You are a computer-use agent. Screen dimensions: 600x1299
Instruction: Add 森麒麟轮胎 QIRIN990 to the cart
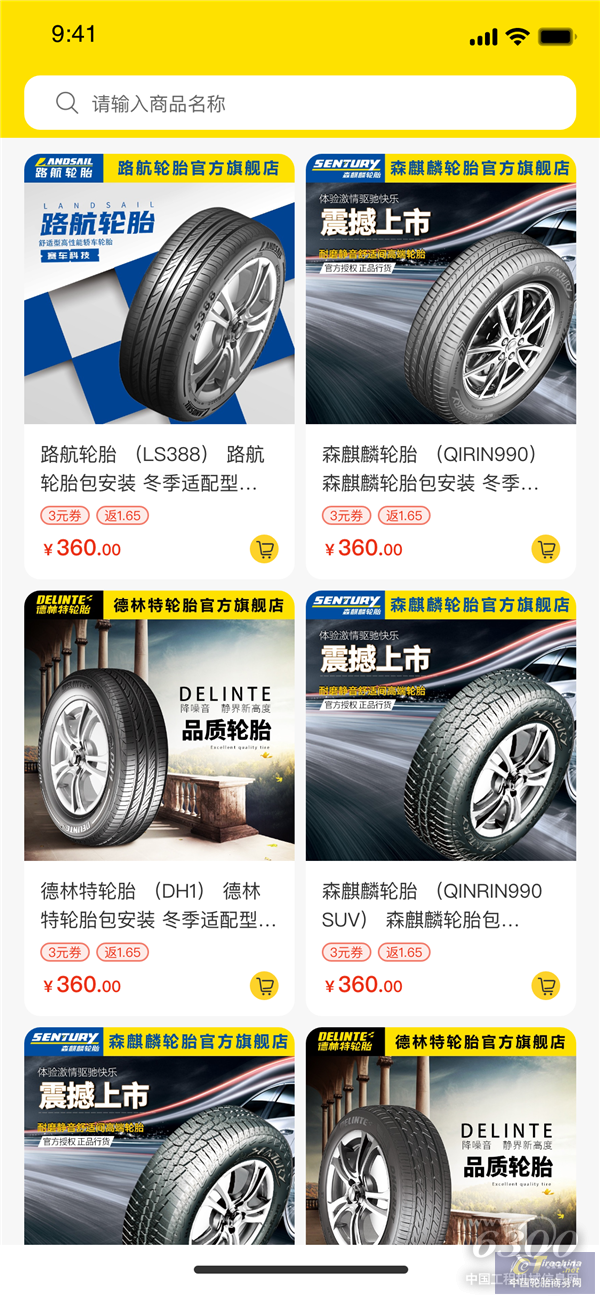(546, 549)
